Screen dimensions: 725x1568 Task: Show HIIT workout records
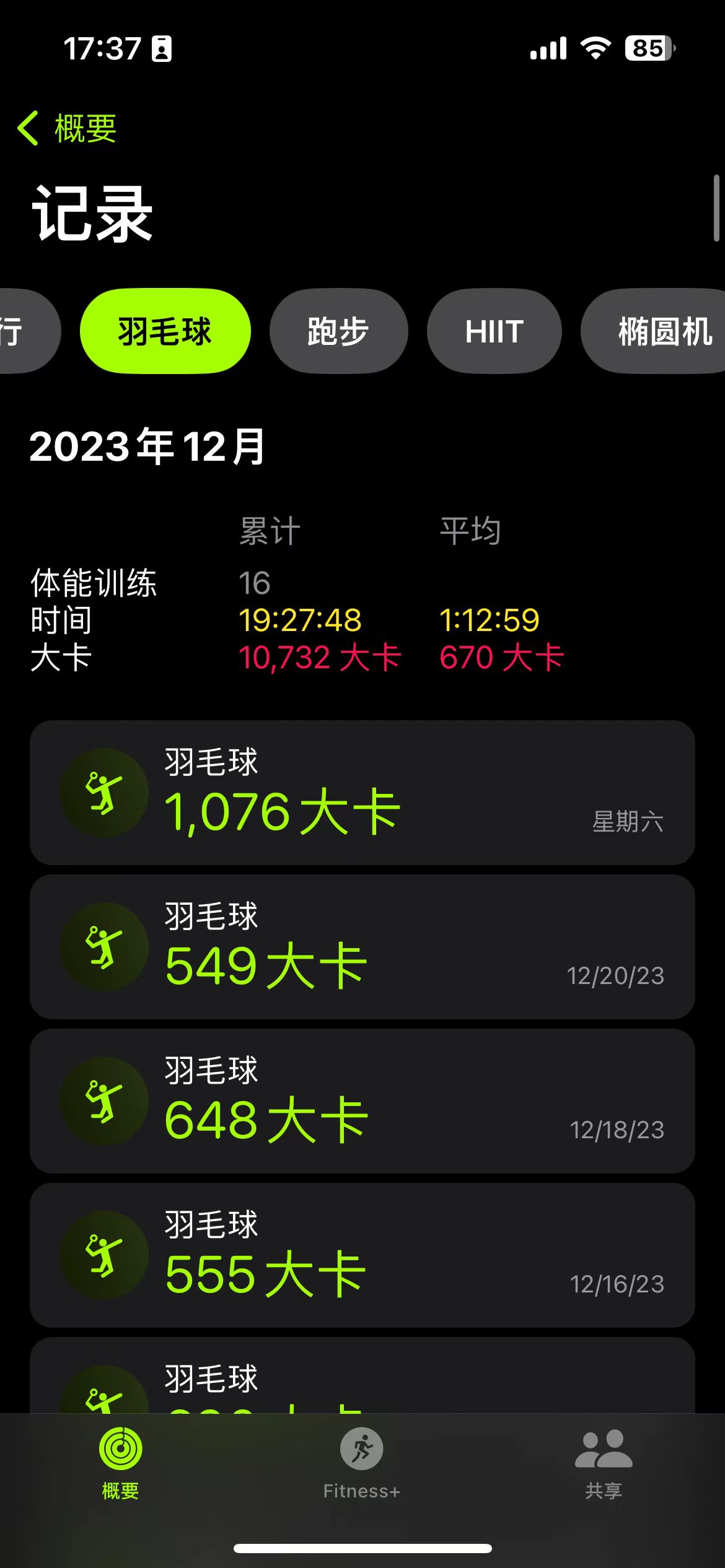(494, 331)
